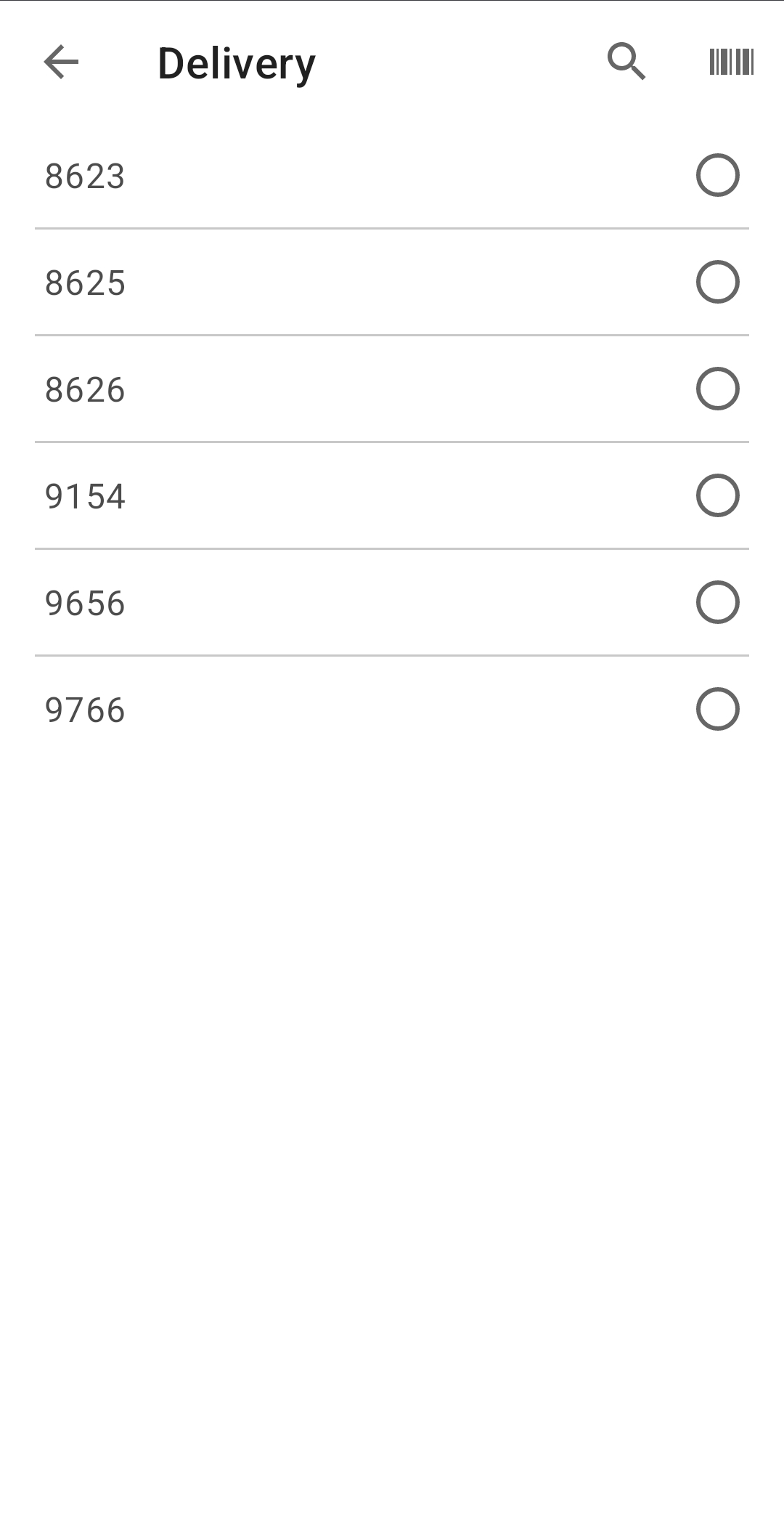The width and height of the screenshot is (784, 1537).
Task: Select the 9656 delivery entry
Action: (290, 601)
